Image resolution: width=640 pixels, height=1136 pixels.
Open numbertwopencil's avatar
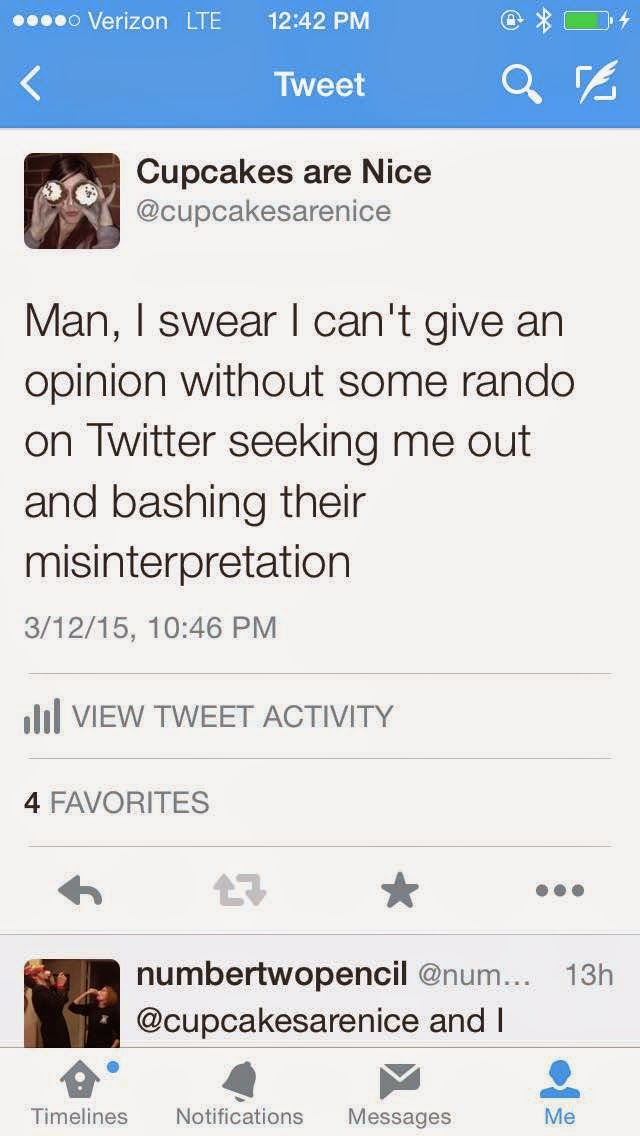pyautogui.click(x=72, y=1003)
